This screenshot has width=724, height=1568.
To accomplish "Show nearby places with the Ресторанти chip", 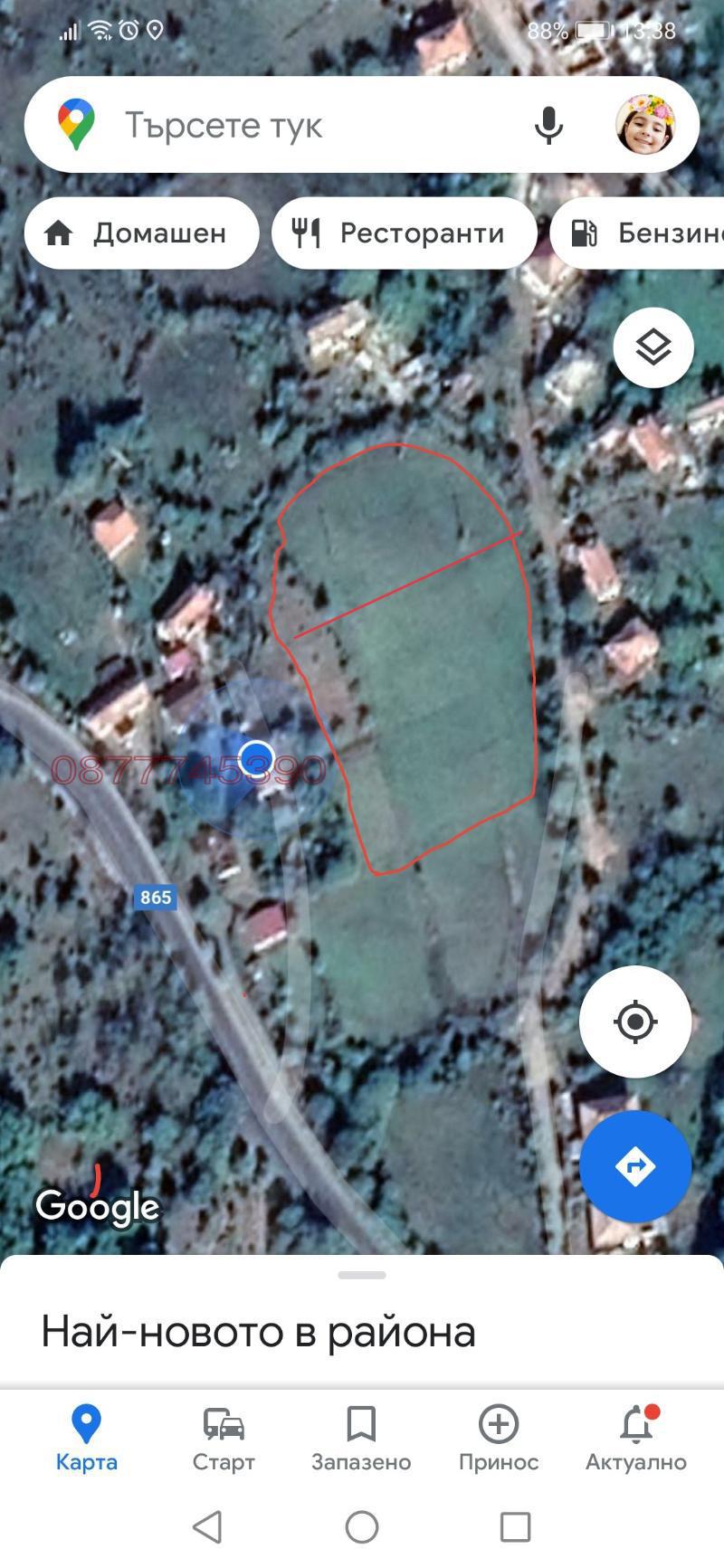I will 404,233.
